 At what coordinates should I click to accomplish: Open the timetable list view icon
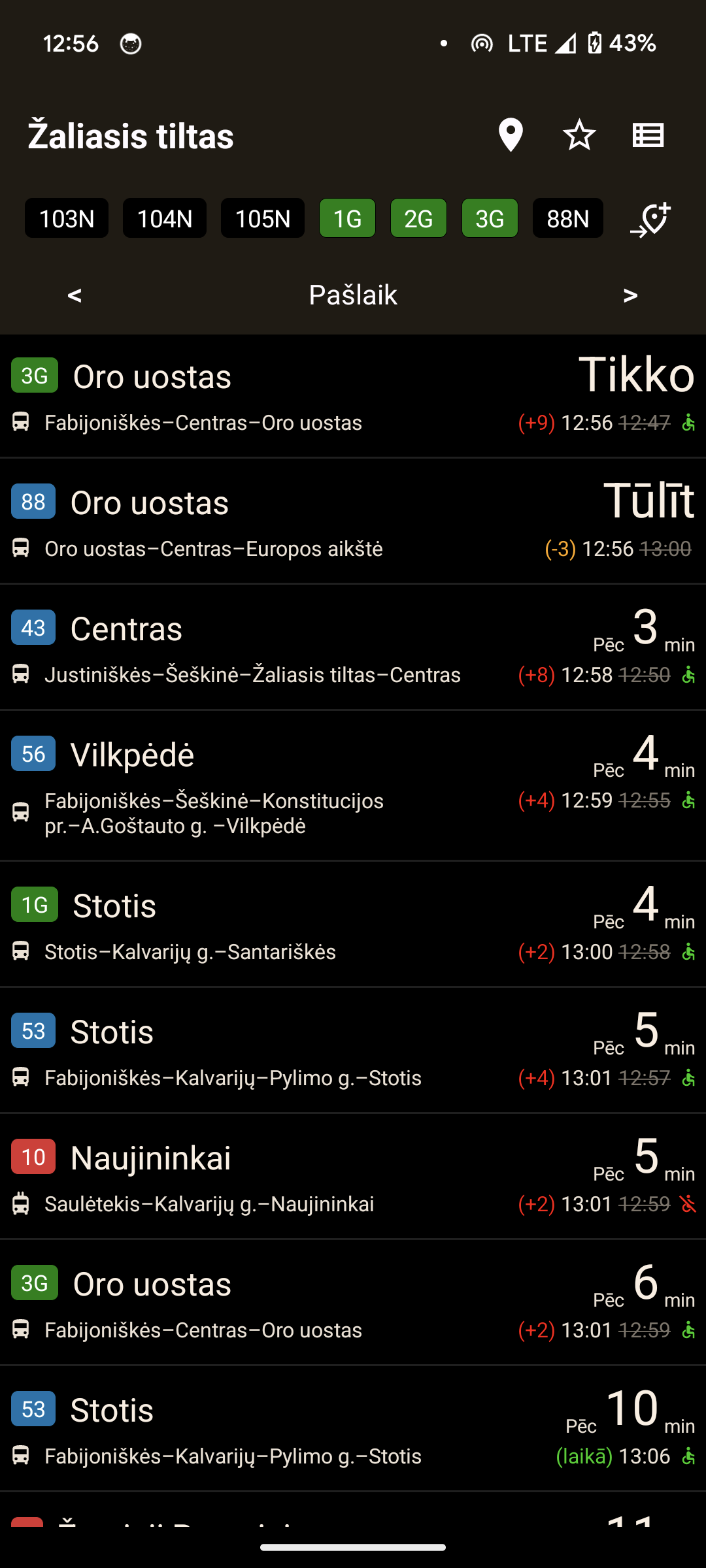(x=648, y=135)
